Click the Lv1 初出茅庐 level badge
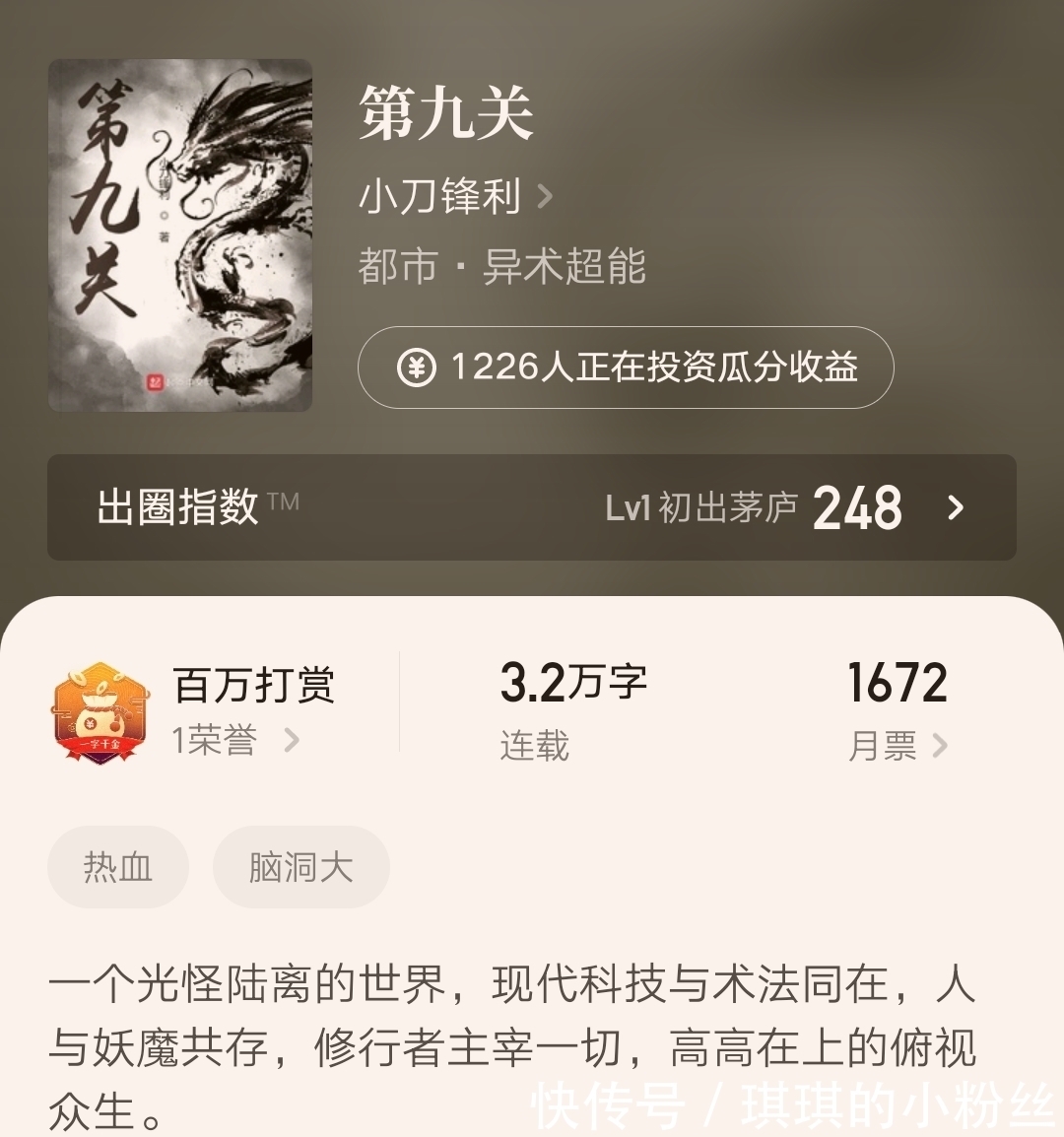Screen dimensions: 1064x1137 click(x=701, y=509)
